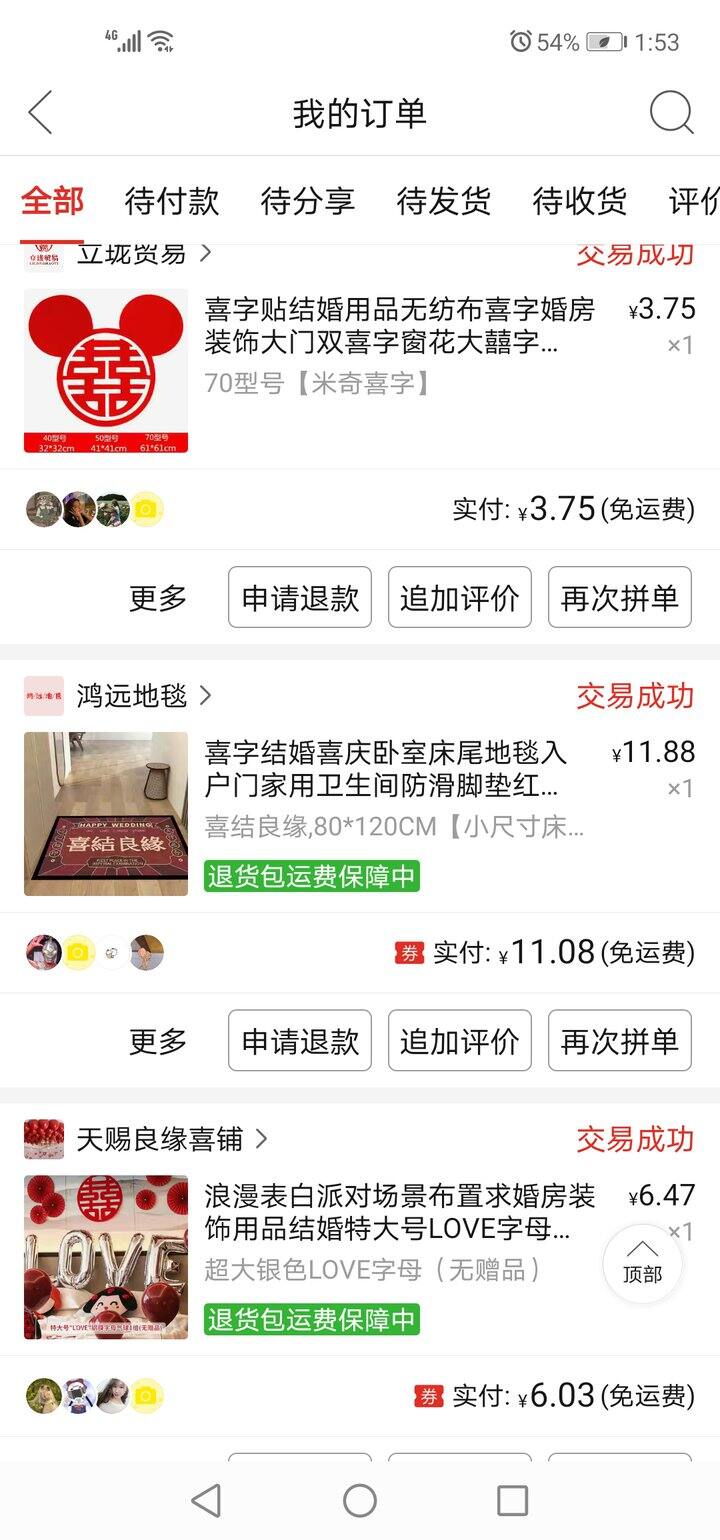
Task: Tap 再次拼单 for the 米奇喜字 order
Action: [620, 598]
